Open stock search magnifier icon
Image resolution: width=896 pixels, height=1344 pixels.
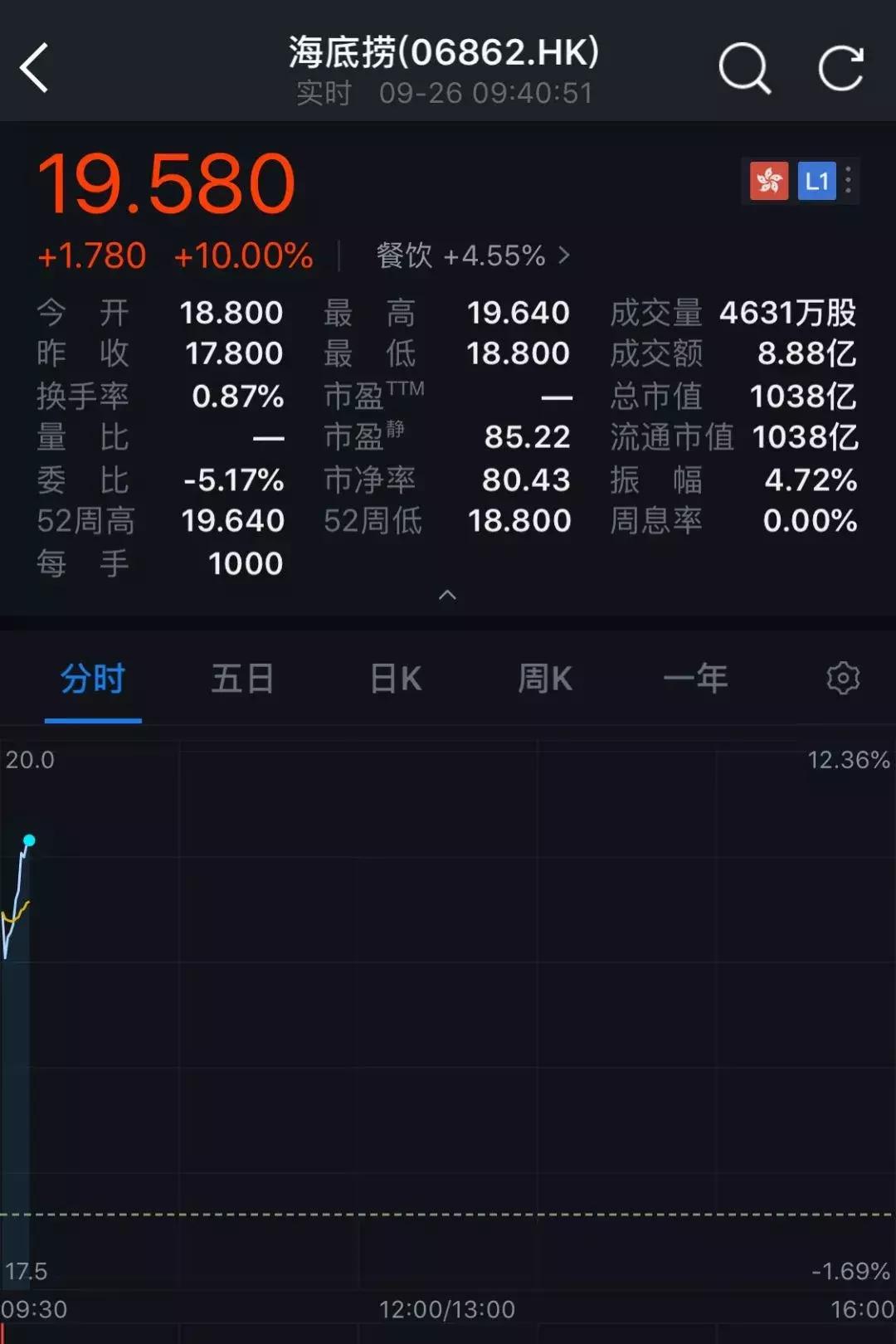tap(744, 68)
